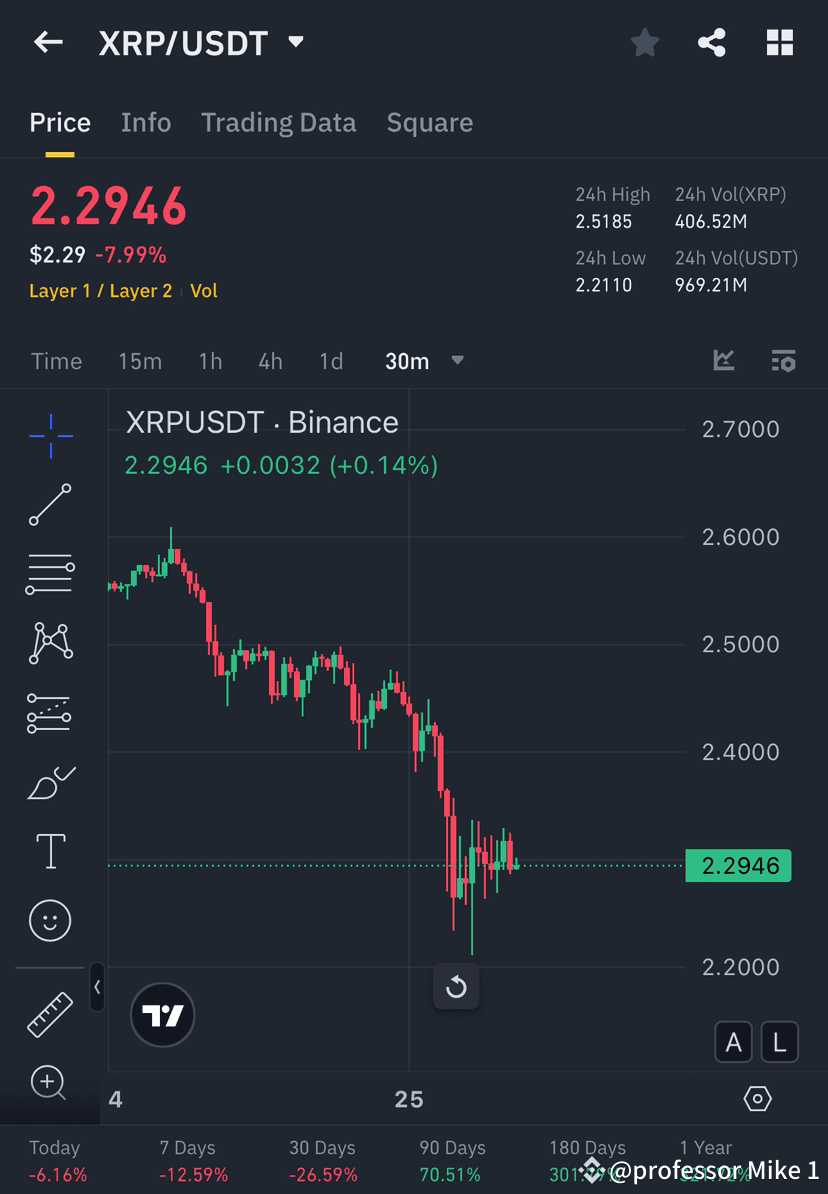Screen dimensions: 828x1194
Task: Toggle XRP/USDT as a favorite
Action: tap(644, 42)
